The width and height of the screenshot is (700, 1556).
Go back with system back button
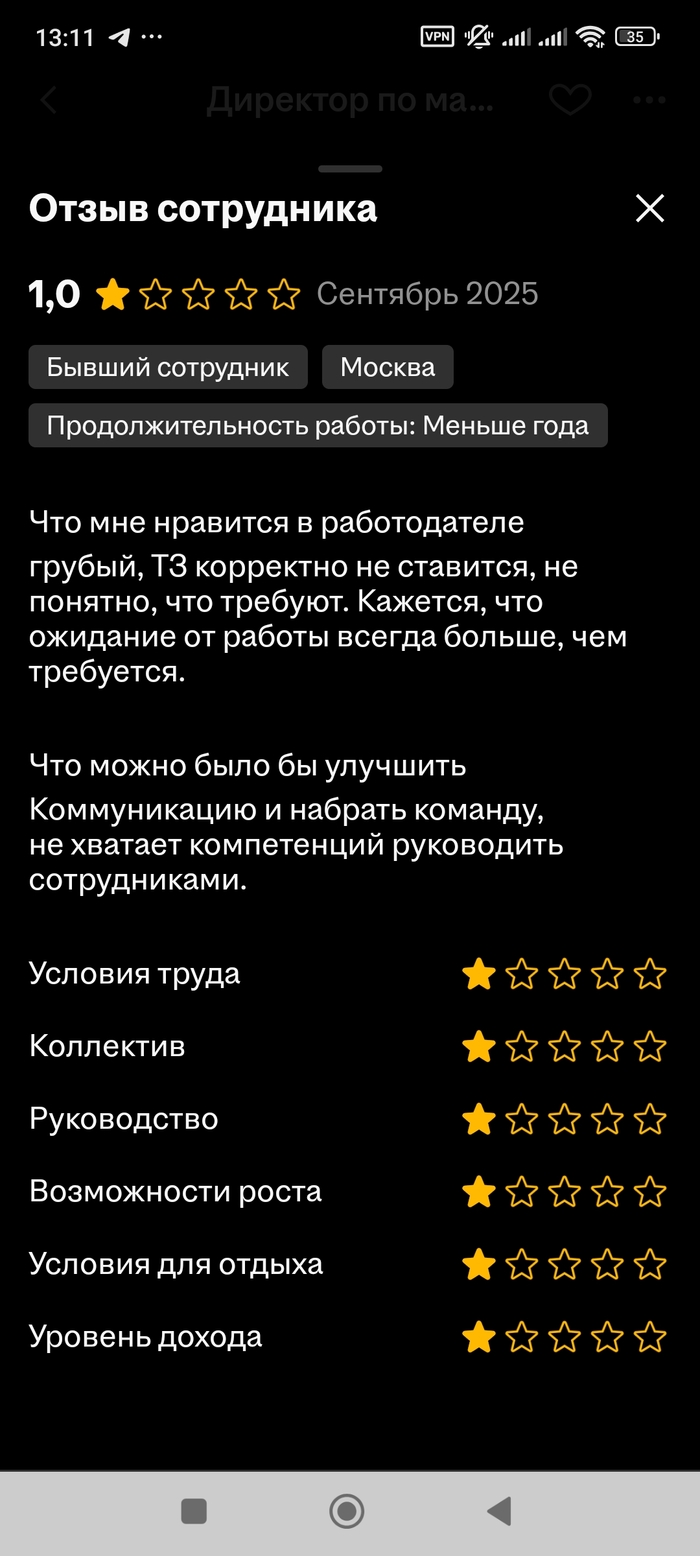[x=498, y=1511]
